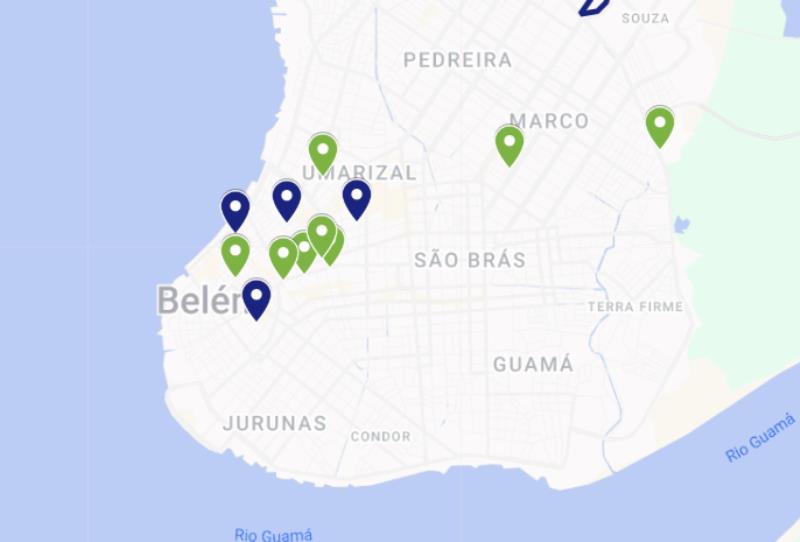Viewport: 800px width, 542px height.
Task: Tap the green pin at the forest edge
Action: [x=659, y=125]
